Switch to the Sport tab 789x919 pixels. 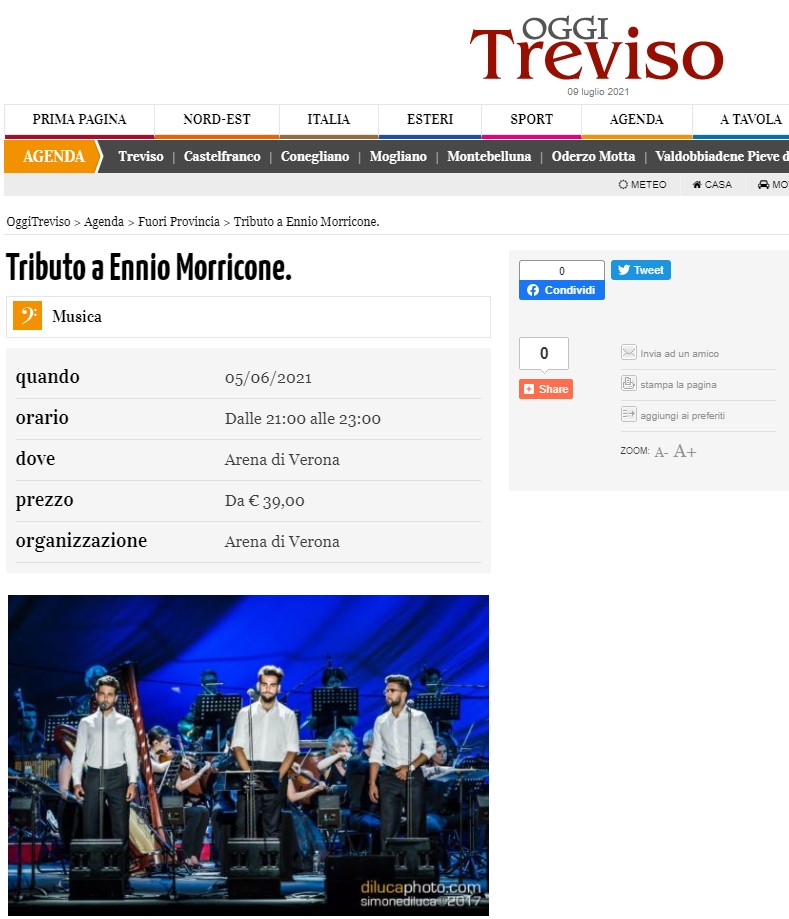531,119
